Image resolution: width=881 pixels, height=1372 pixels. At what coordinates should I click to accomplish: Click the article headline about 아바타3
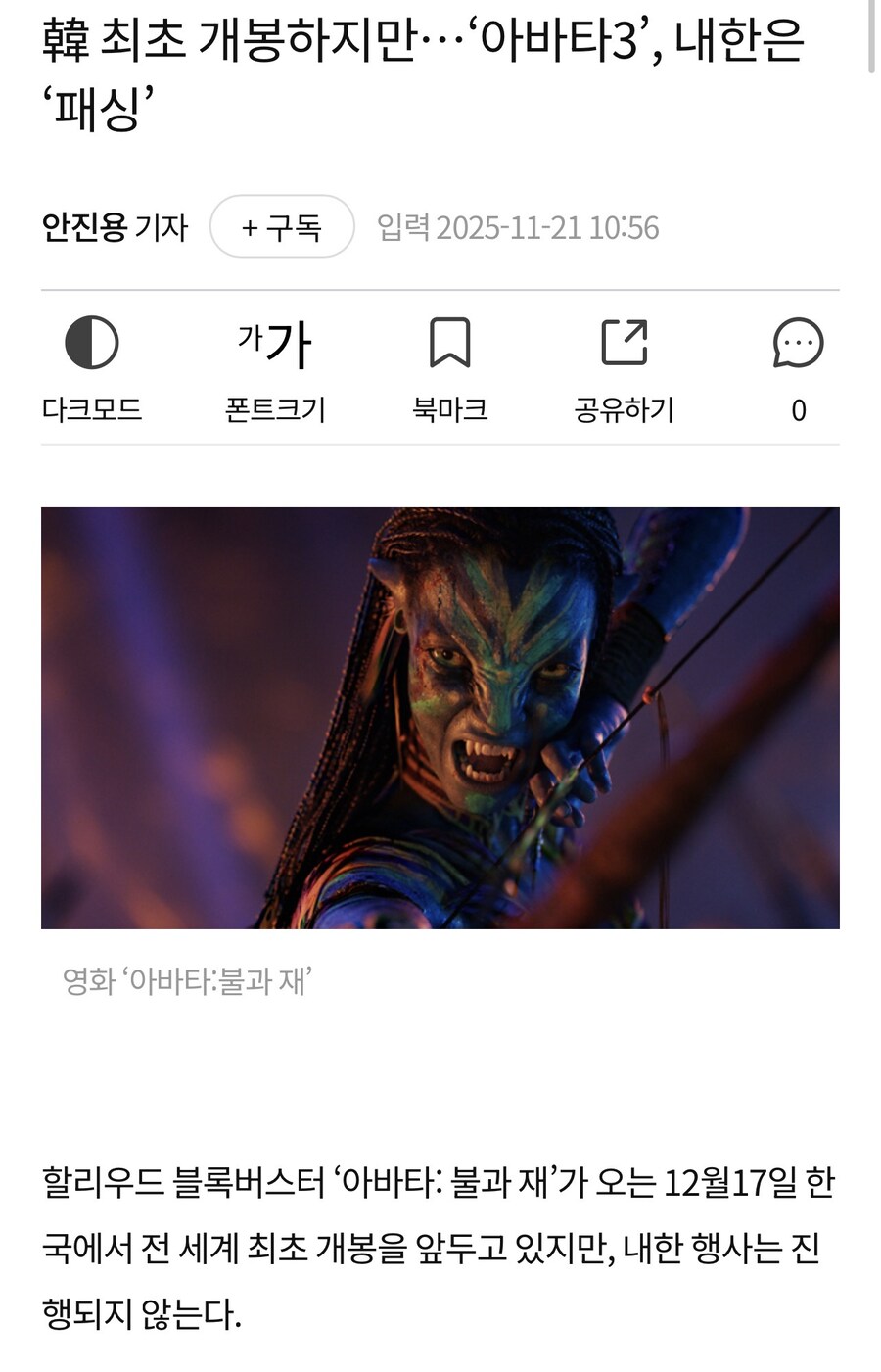tap(421, 69)
